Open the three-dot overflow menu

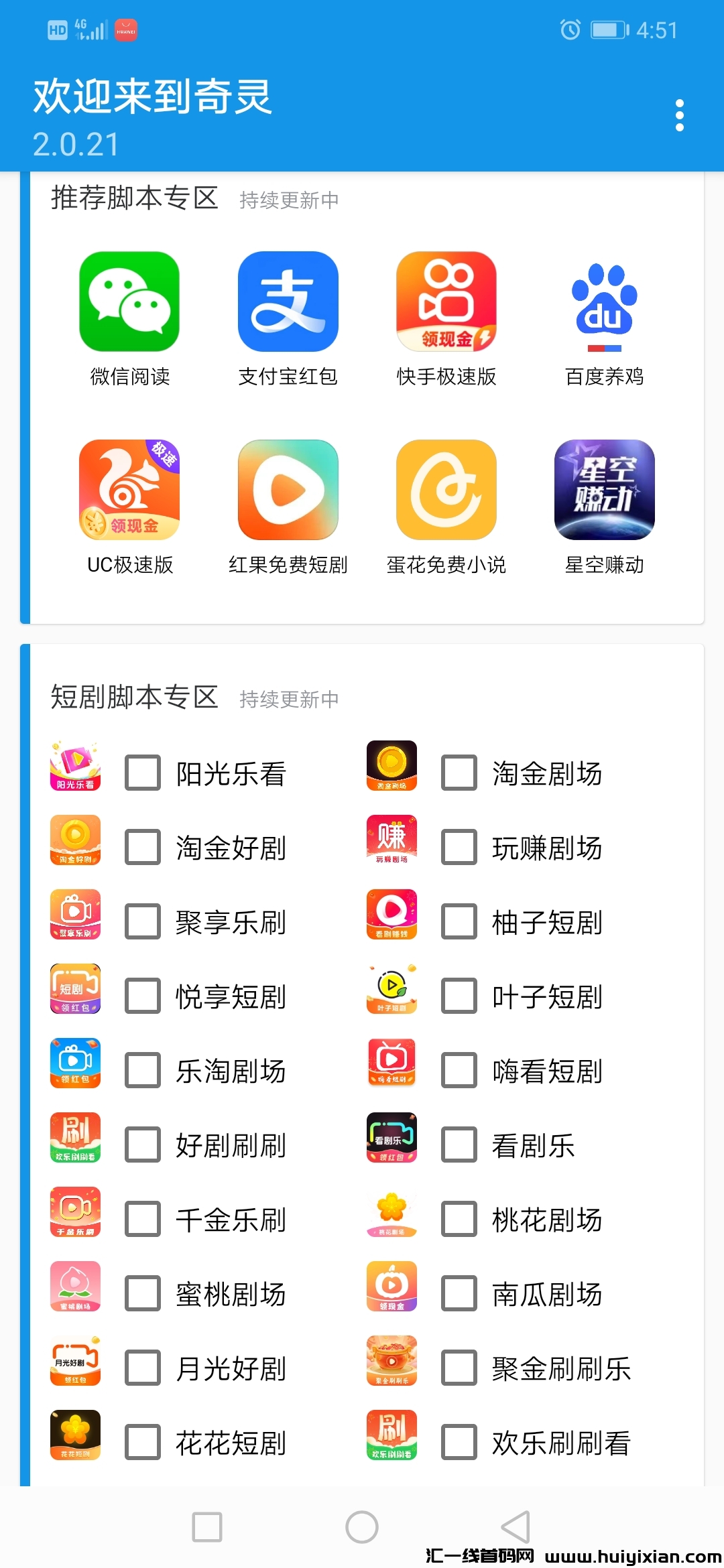[x=679, y=116]
